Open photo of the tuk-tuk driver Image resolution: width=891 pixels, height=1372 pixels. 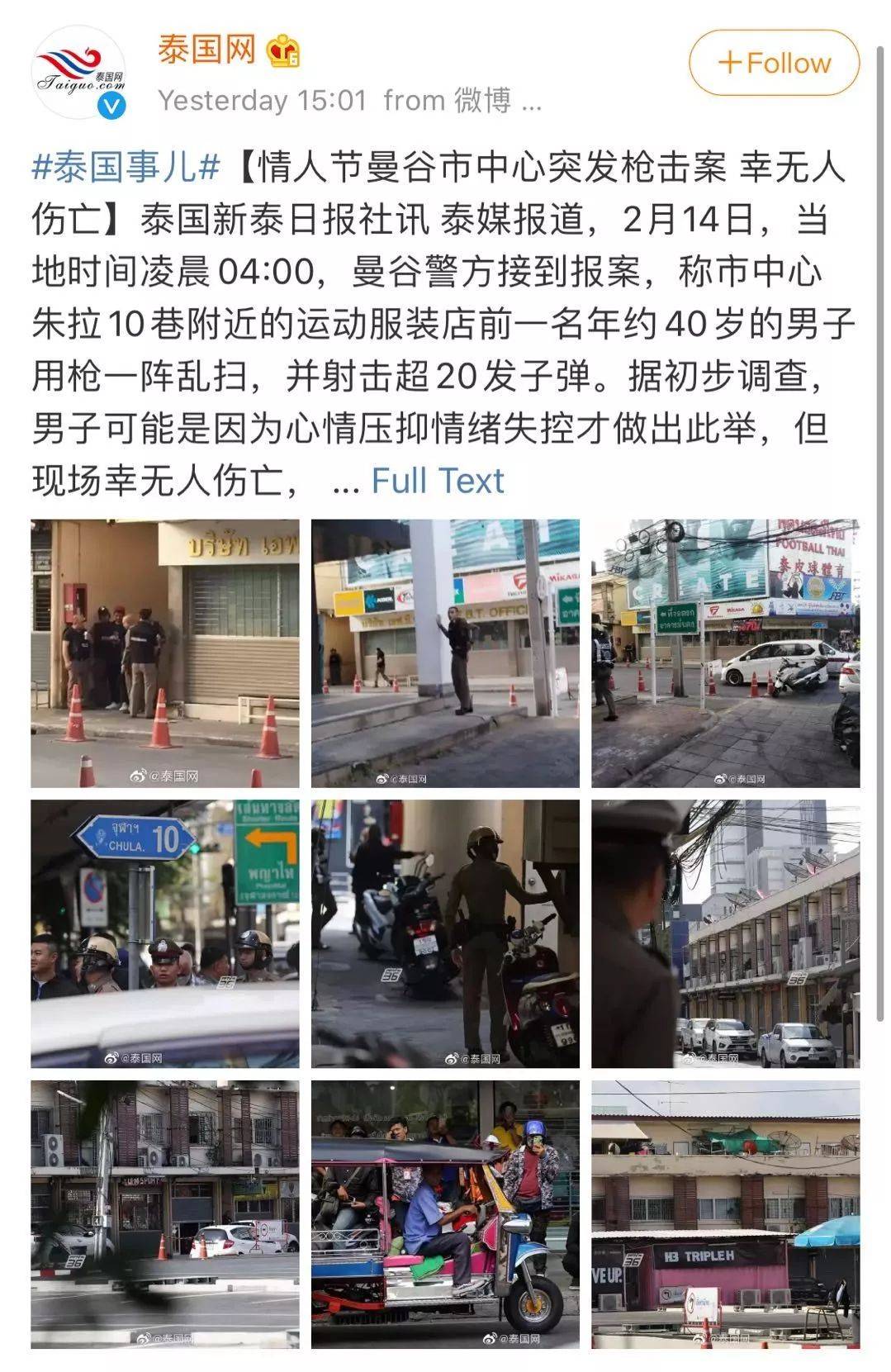pos(445,1214)
